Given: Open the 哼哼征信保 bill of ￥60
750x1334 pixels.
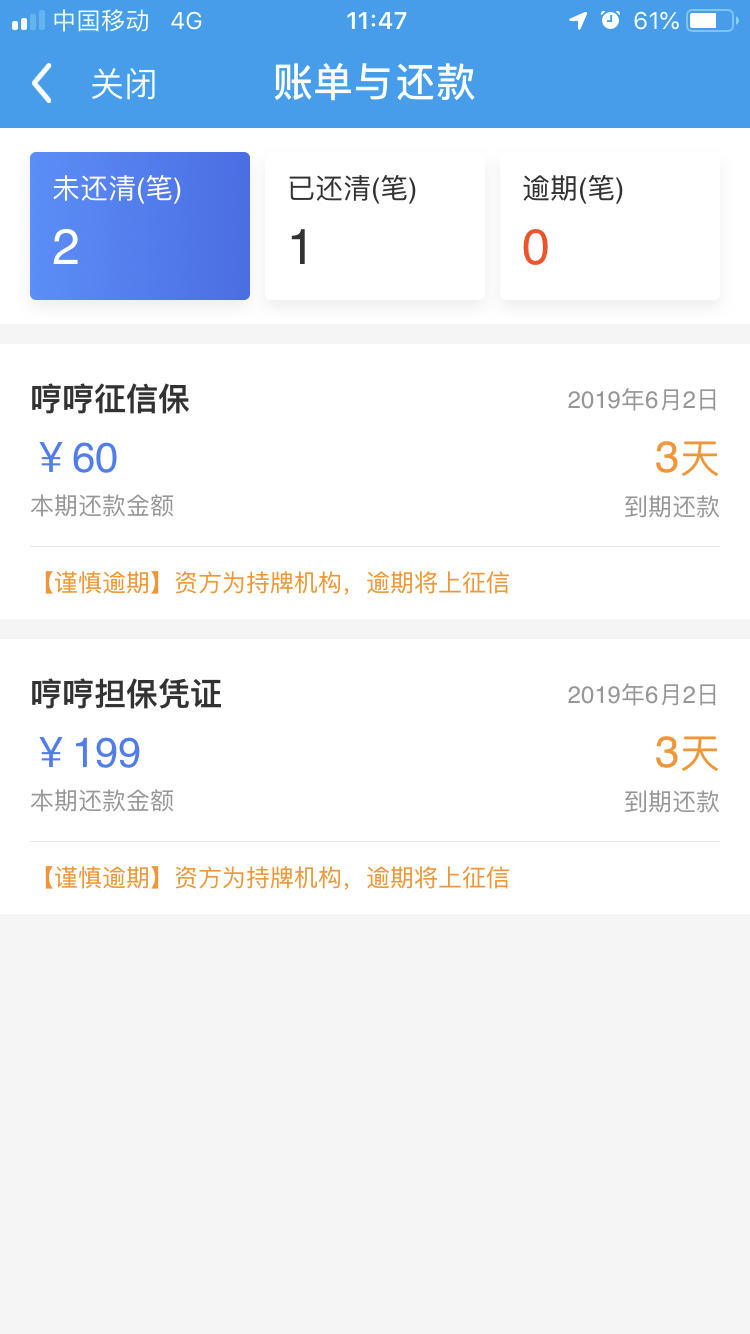Looking at the screenshot, I should pos(375,481).
